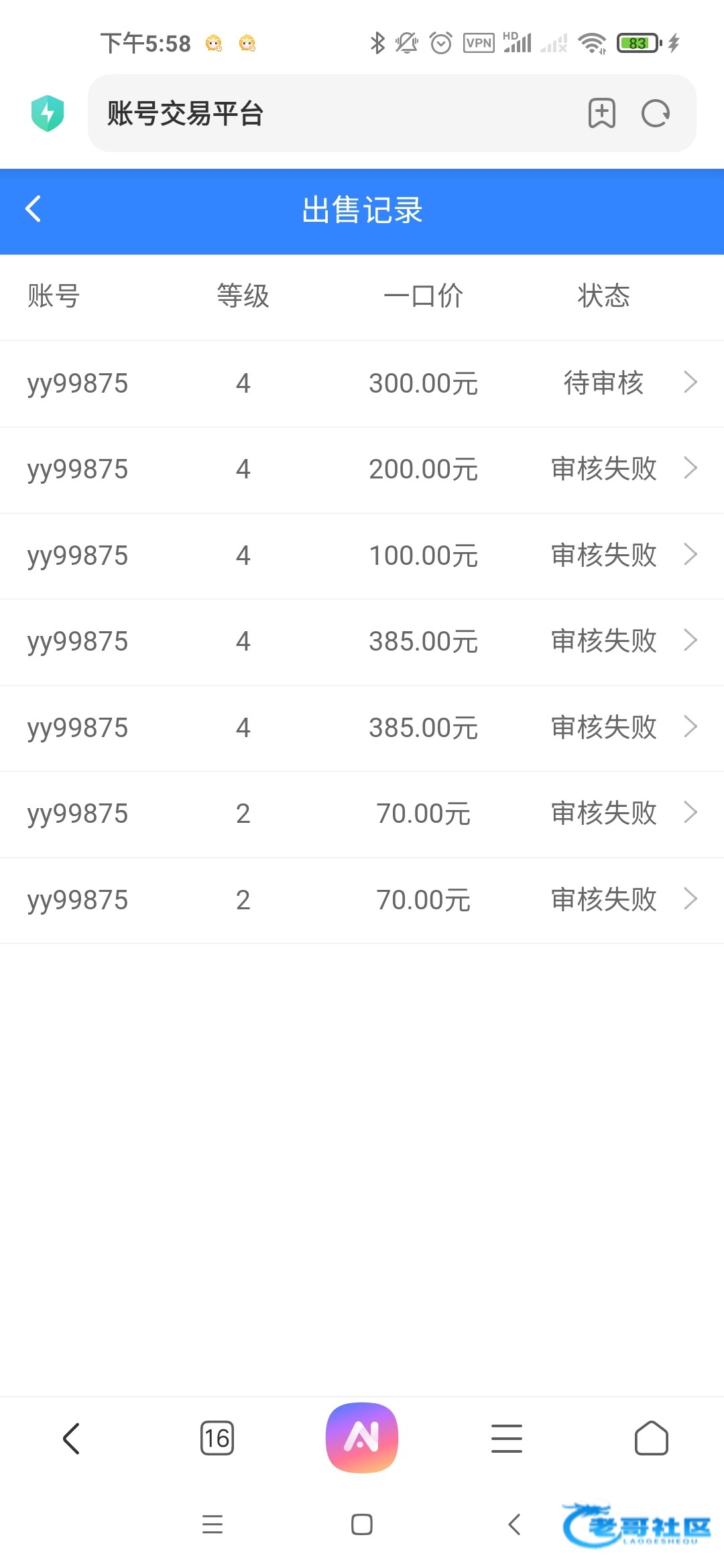Viewport: 724px width, 1568px height.
Task: Open the browser menu
Action: (x=507, y=1439)
